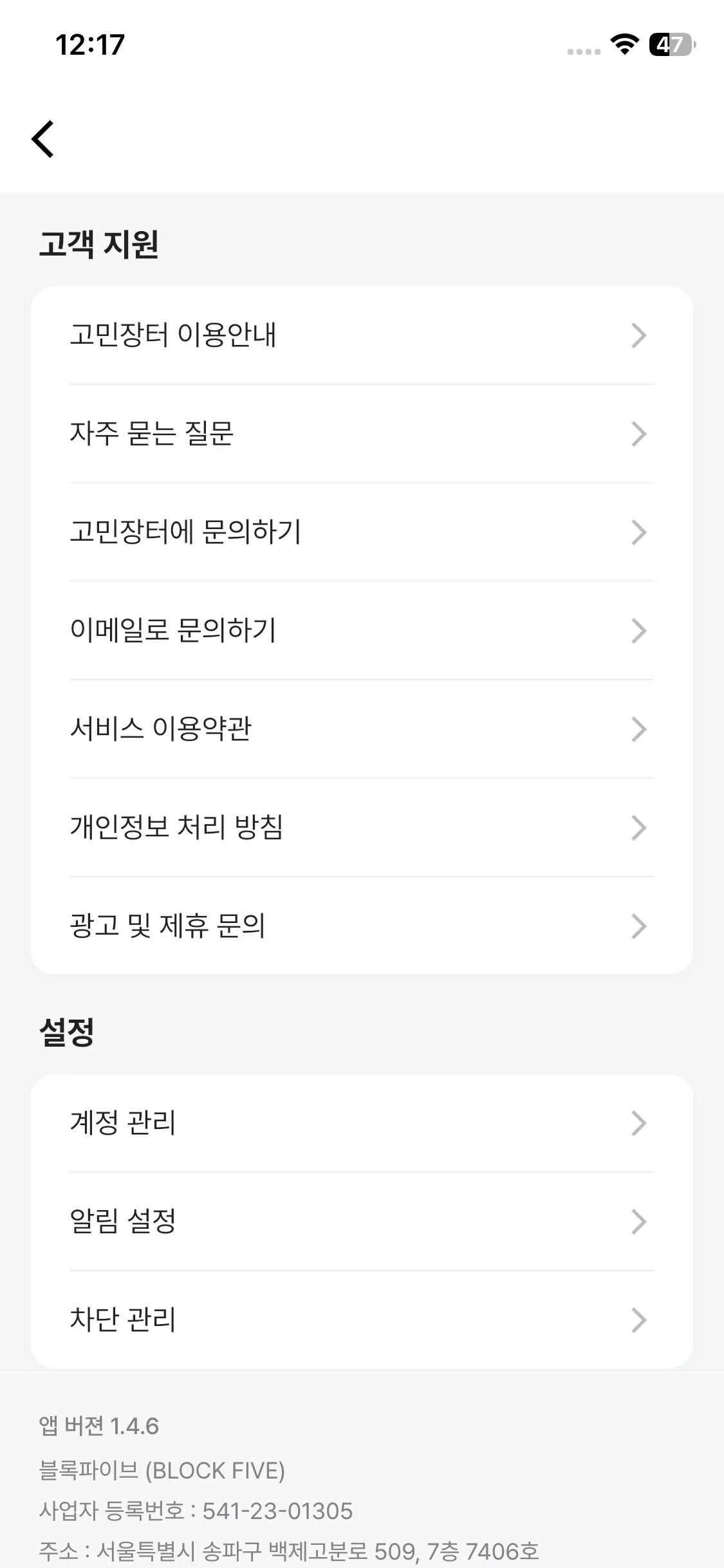
Task: Open 광고 및 제휴 문의
Action: click(362, 926)
